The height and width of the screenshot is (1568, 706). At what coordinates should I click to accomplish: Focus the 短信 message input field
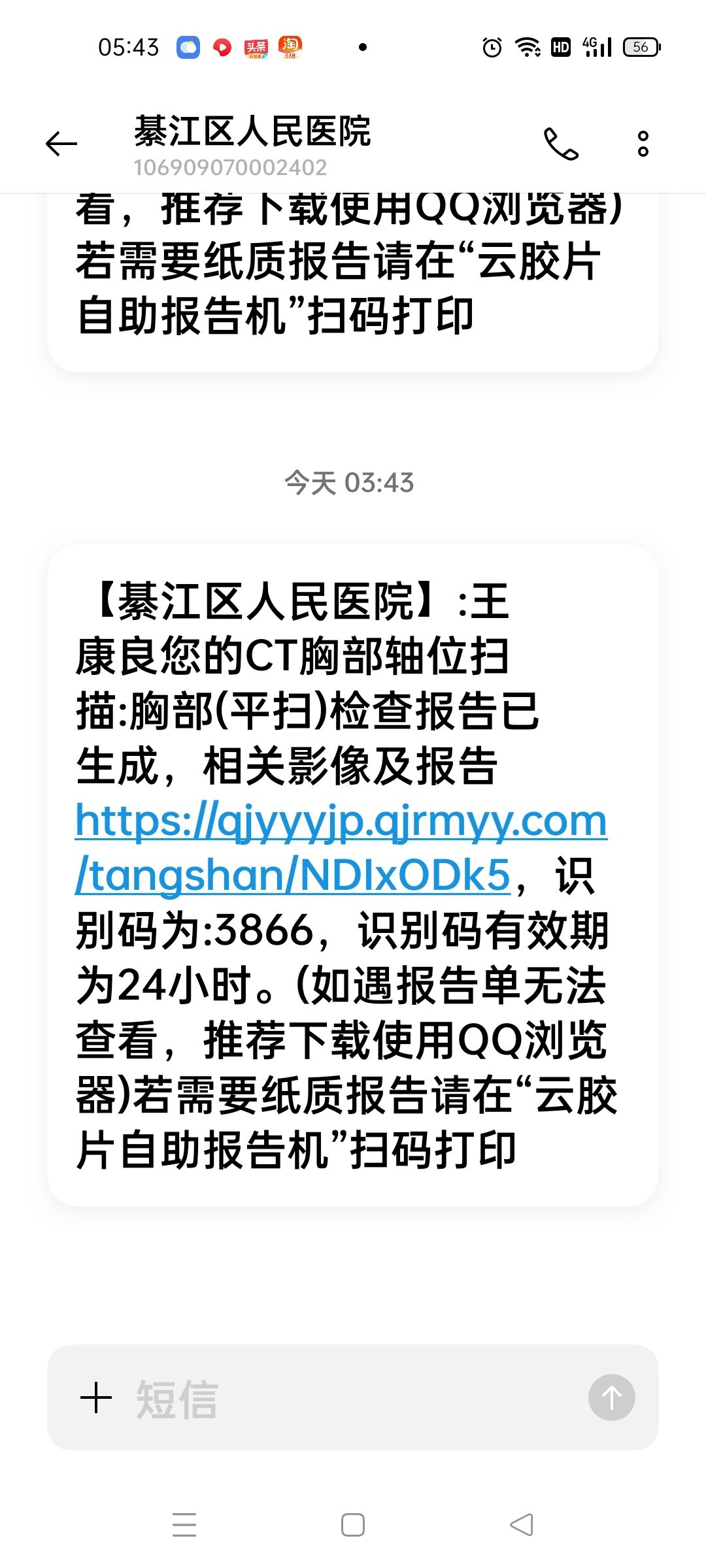click(353, 1397)
